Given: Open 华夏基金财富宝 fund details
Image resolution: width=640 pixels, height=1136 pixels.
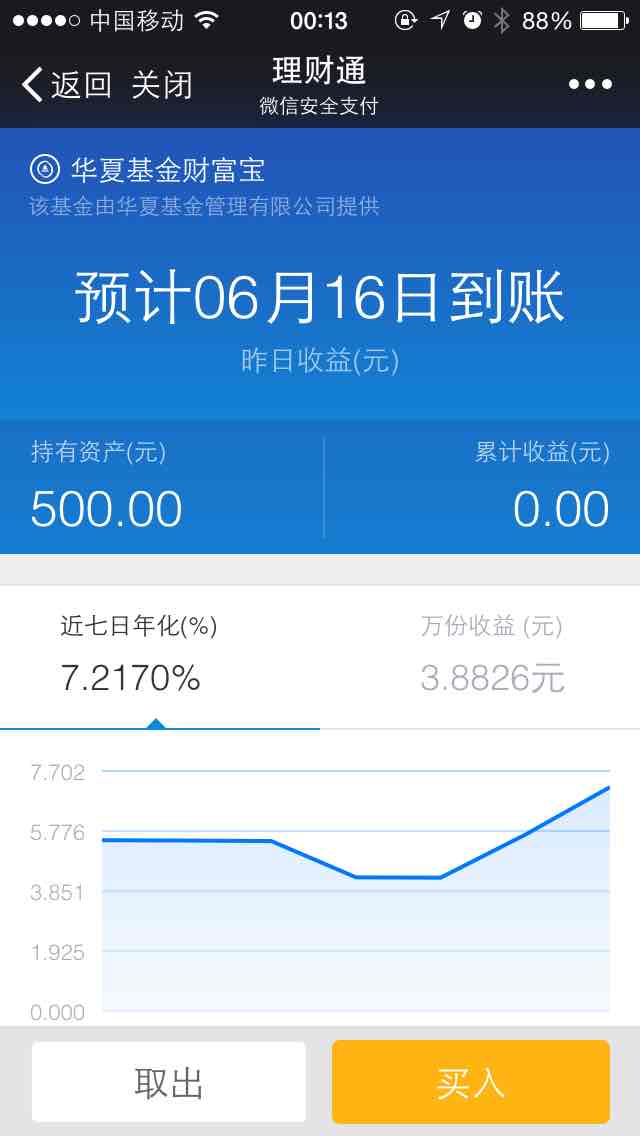Looking at the screenshot, I should click(147, 170).
